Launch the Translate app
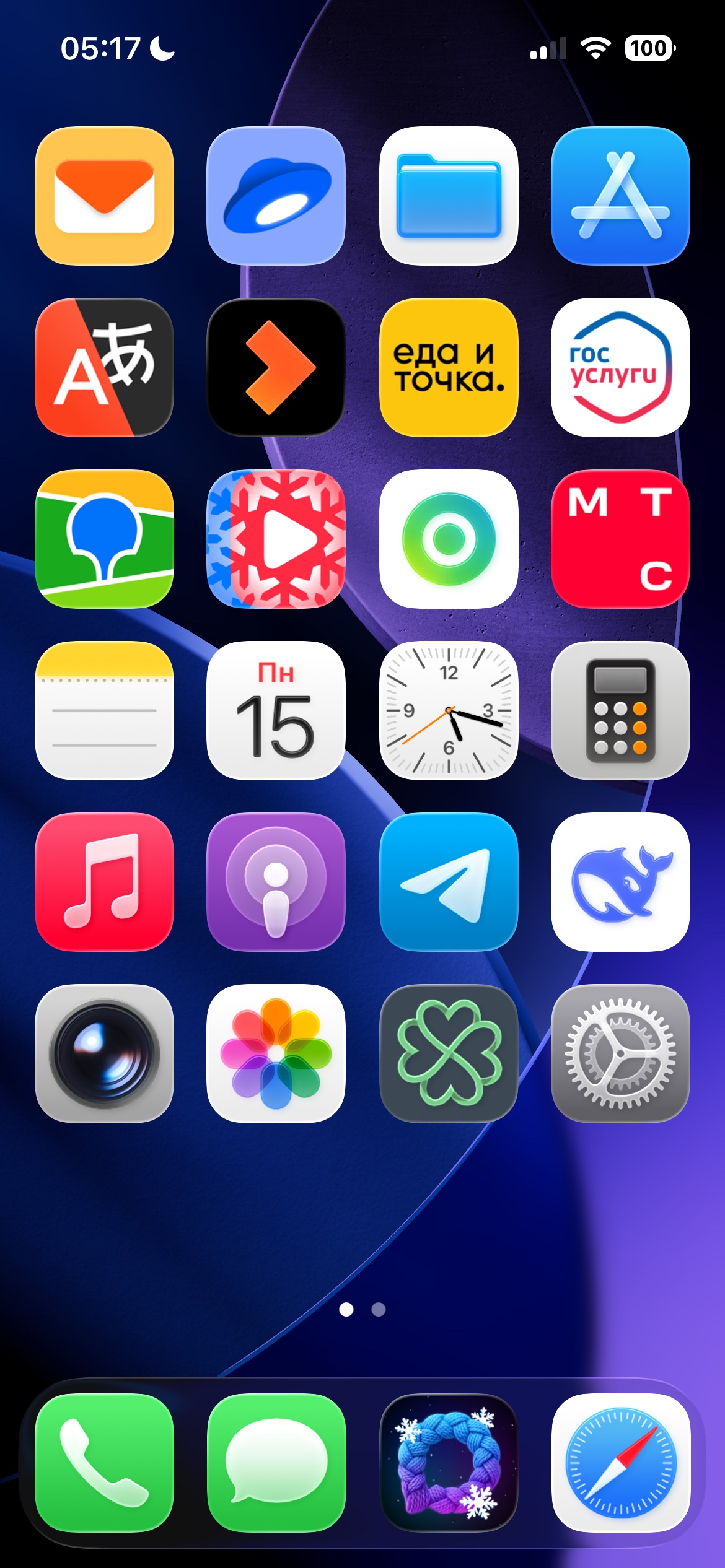725x1568 pixels. tap(104, 367)
